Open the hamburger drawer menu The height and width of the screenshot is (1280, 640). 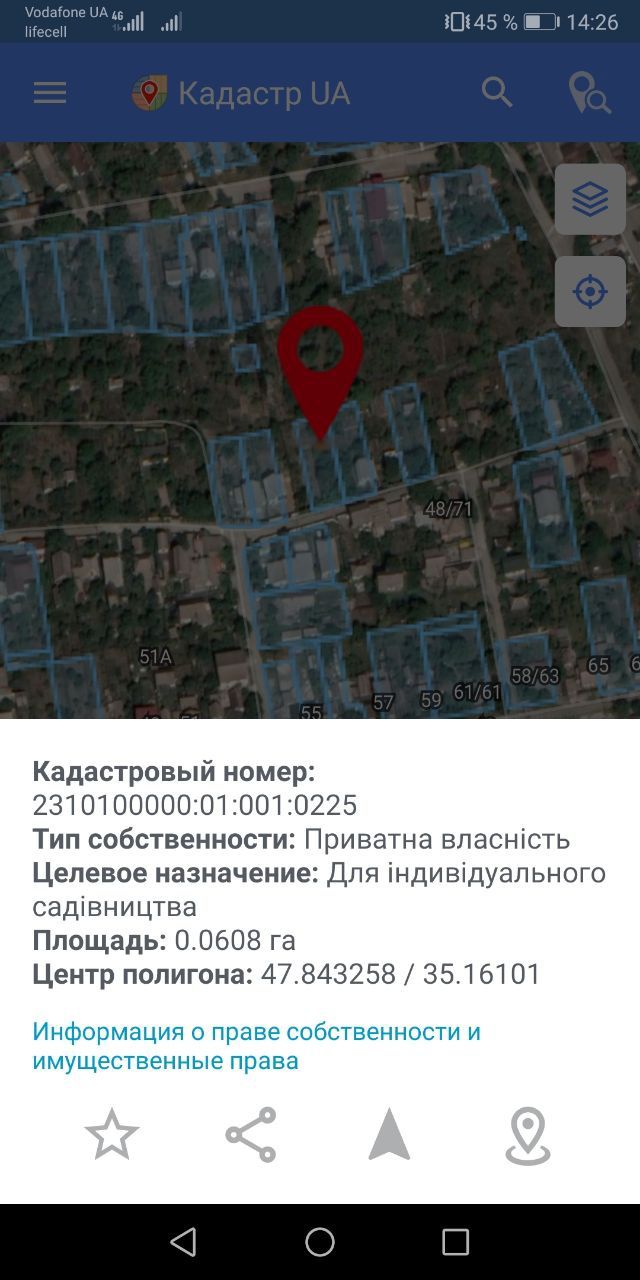(x=50, y=93)
